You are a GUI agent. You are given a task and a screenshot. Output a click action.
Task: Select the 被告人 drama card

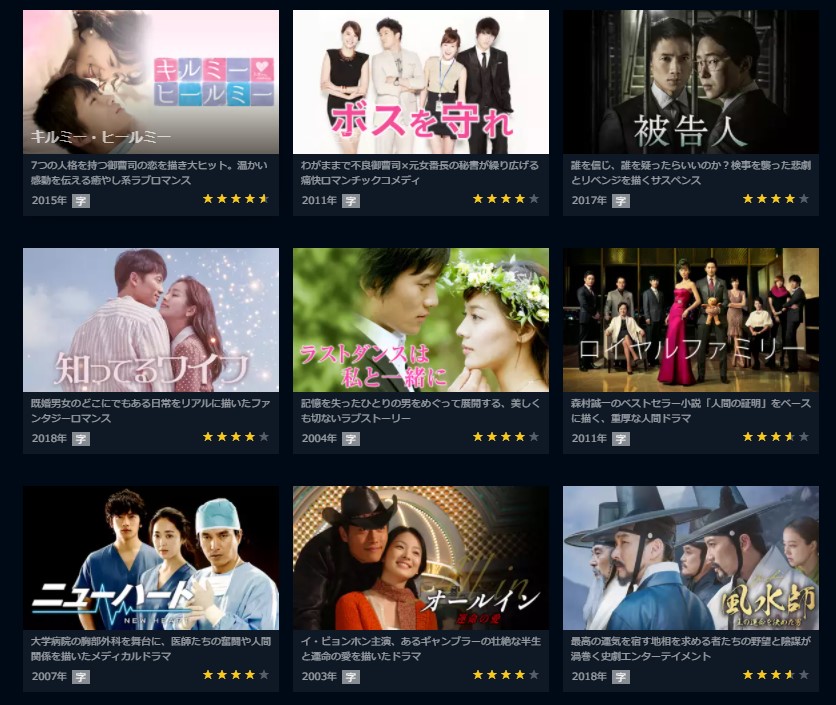[691, 82]
